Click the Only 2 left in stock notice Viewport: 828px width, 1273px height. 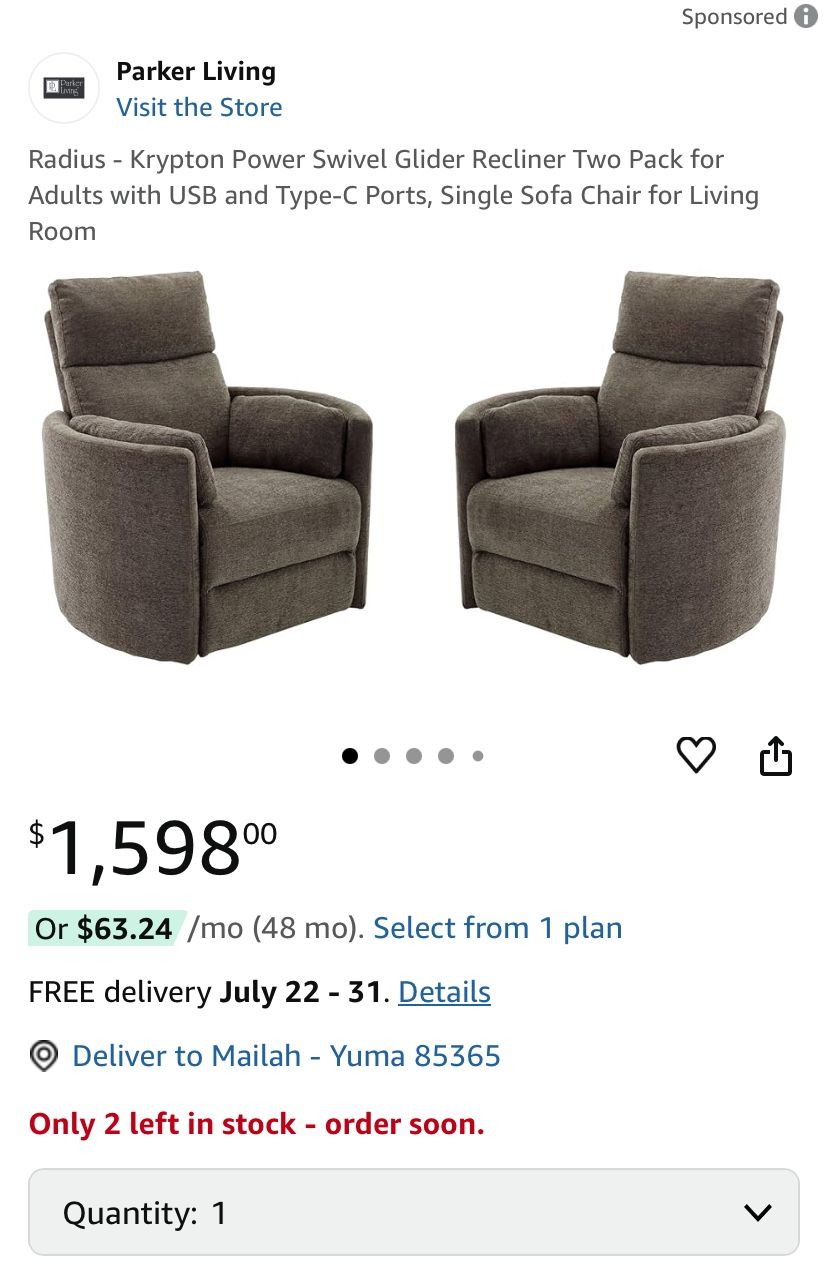point(256,1123)
